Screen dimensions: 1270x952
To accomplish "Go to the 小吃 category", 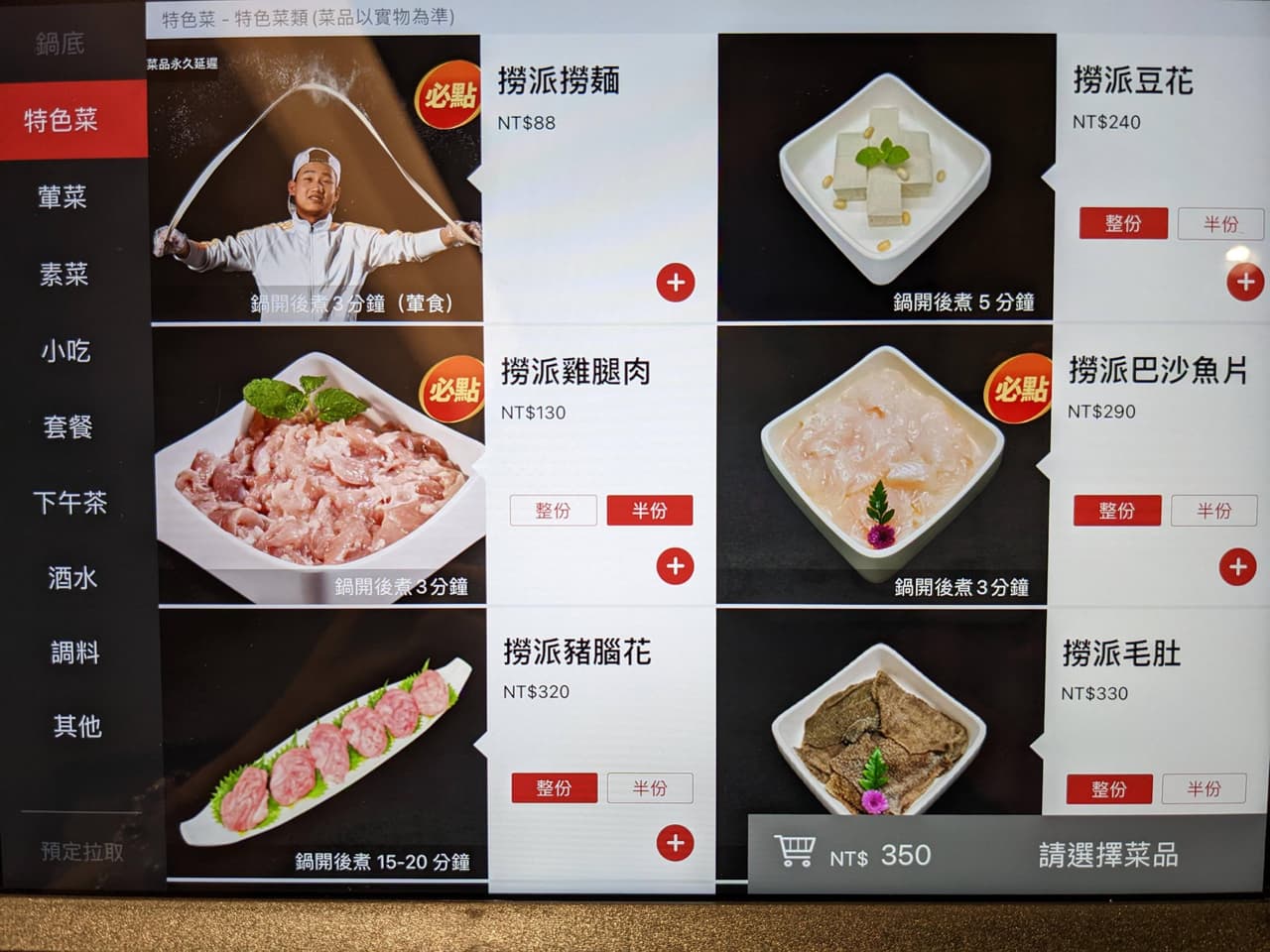I will [x=65, y=350].
